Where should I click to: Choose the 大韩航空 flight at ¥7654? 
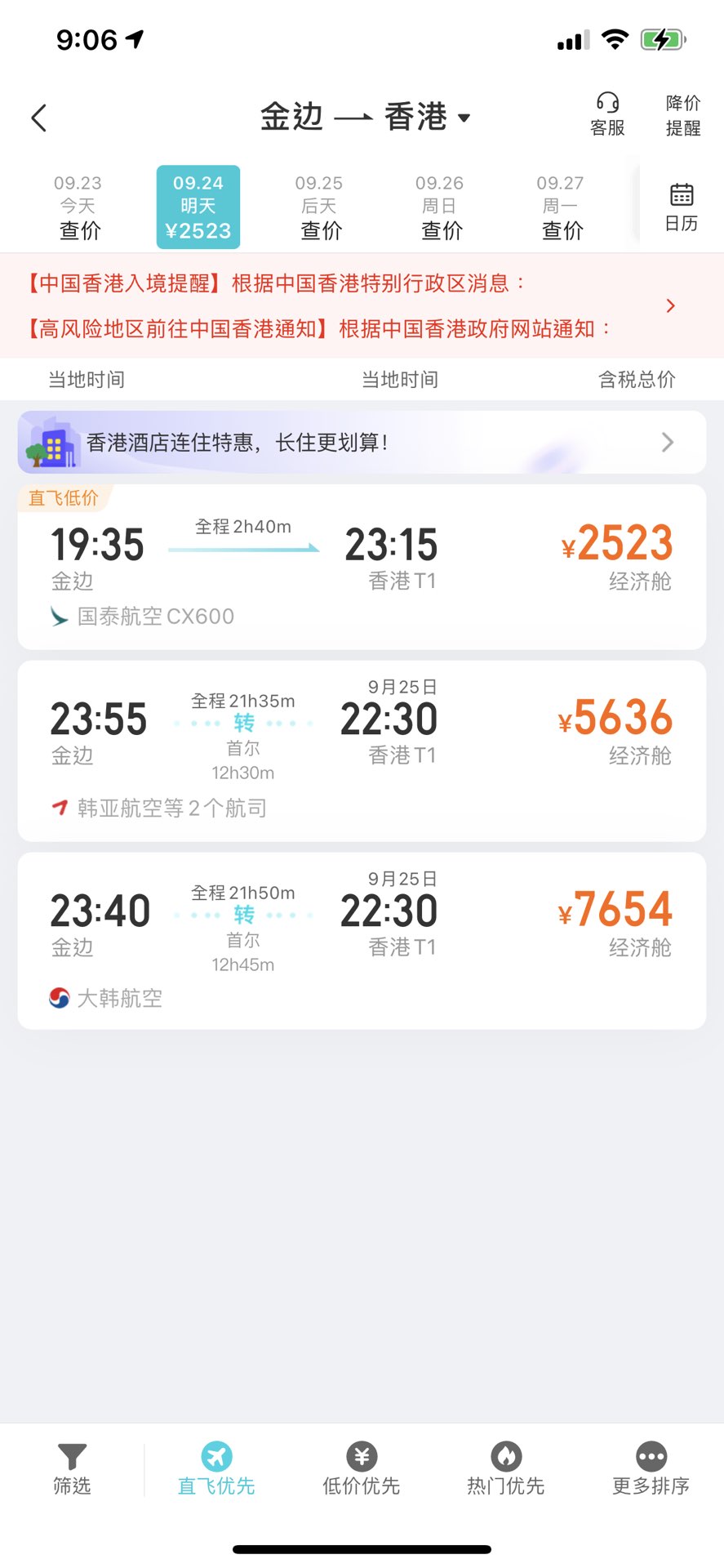pyautogui.click(x=362, y=940)
